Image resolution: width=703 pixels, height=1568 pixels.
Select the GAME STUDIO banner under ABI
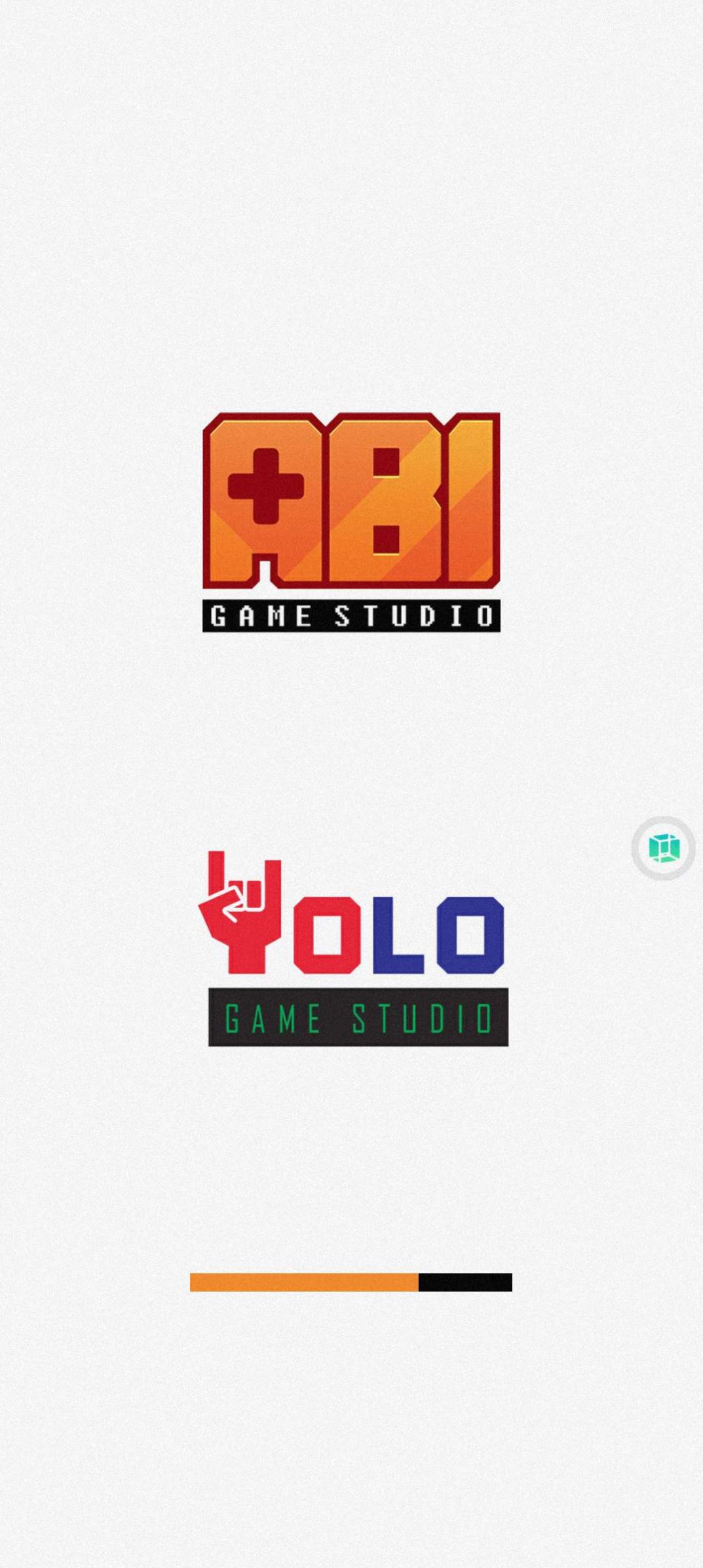(x=352, y=615)
